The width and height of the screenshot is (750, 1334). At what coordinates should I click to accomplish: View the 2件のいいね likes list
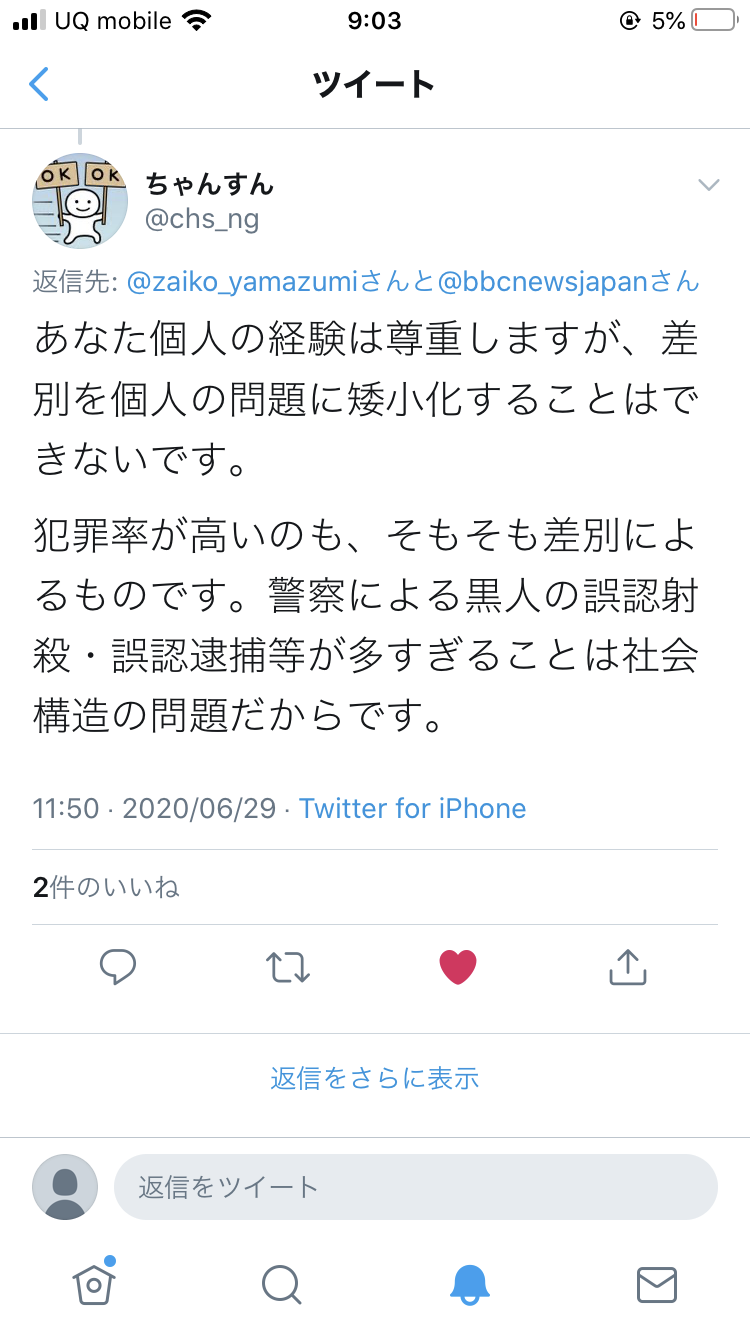(x=106, y=887)
